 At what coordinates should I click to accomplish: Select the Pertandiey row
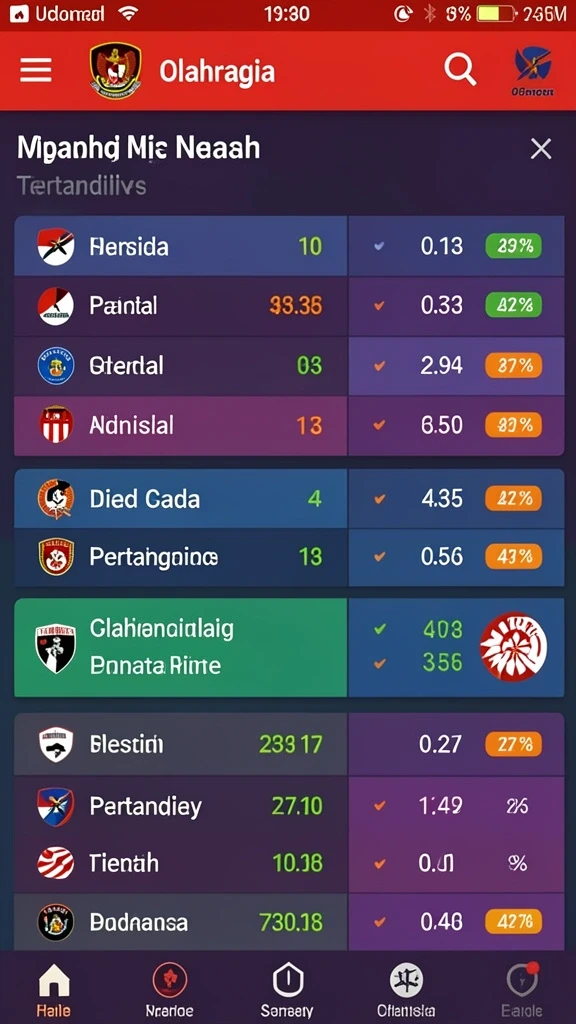[x=289, y=807]
